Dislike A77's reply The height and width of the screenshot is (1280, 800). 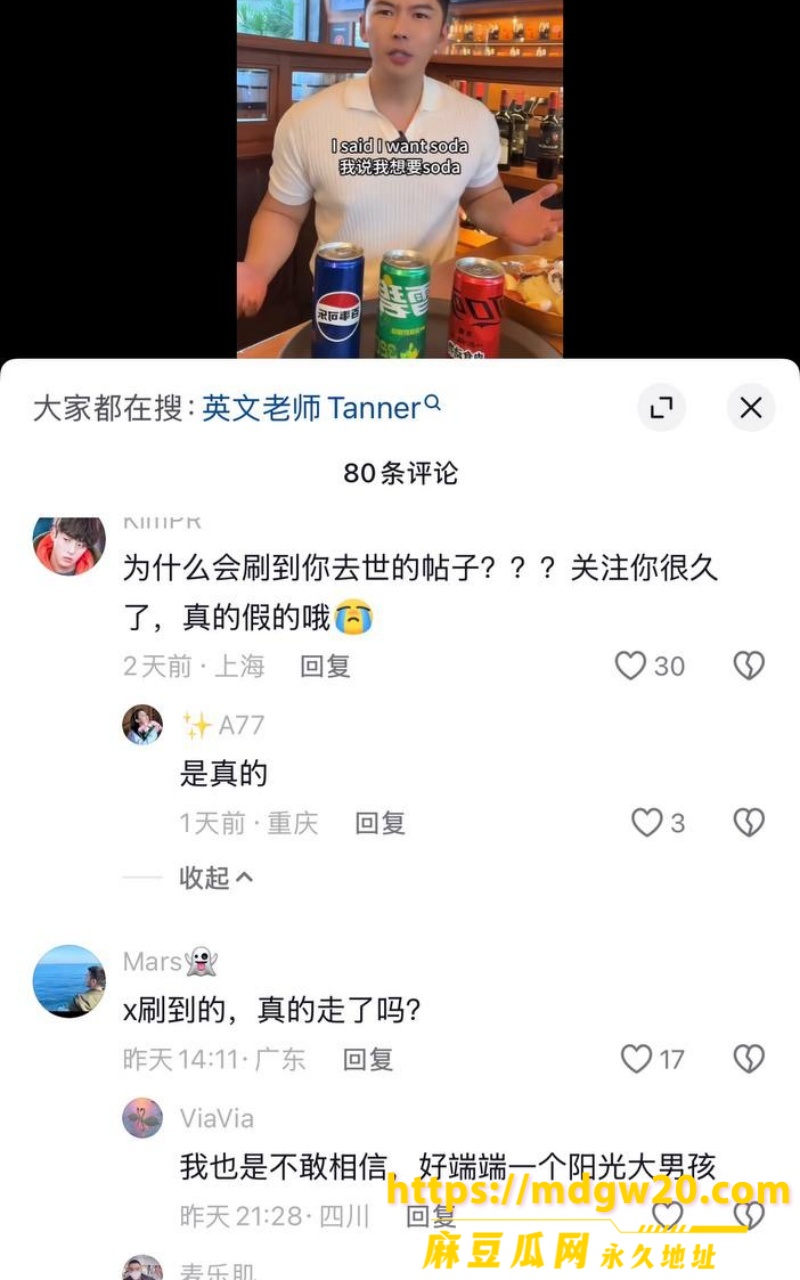(749, 823)
